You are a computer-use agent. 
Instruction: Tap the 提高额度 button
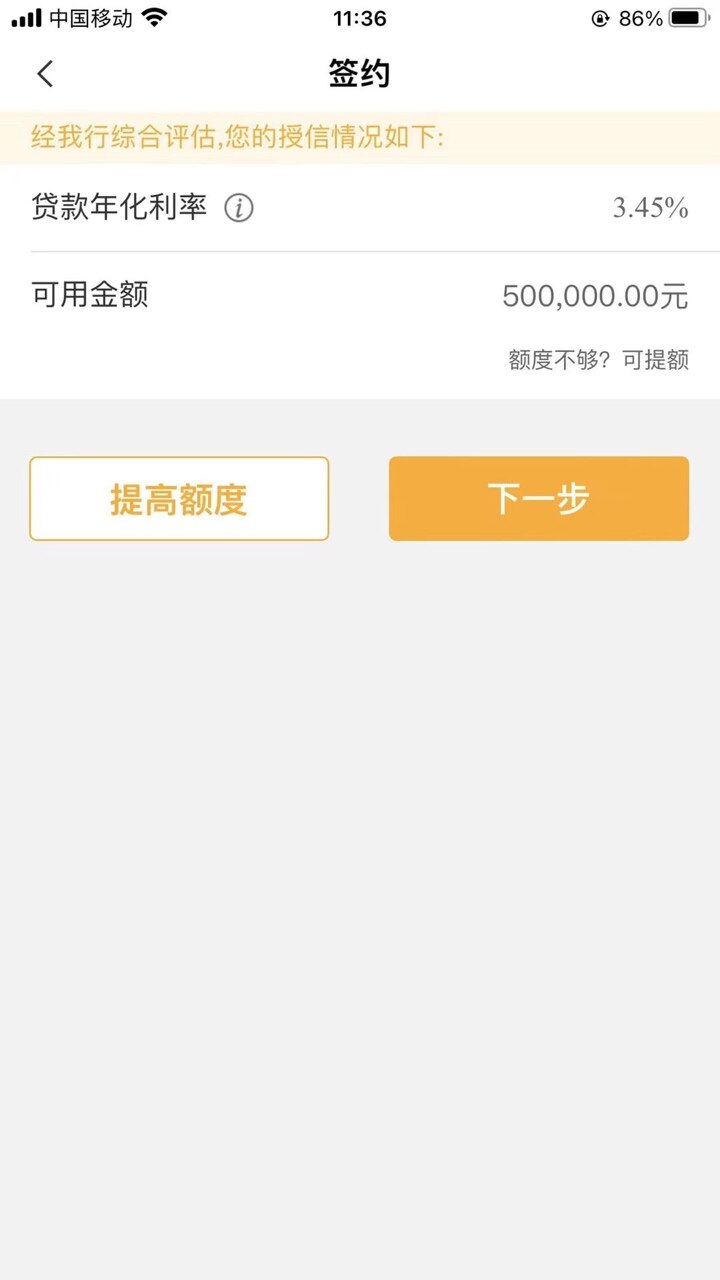[179, 499]
